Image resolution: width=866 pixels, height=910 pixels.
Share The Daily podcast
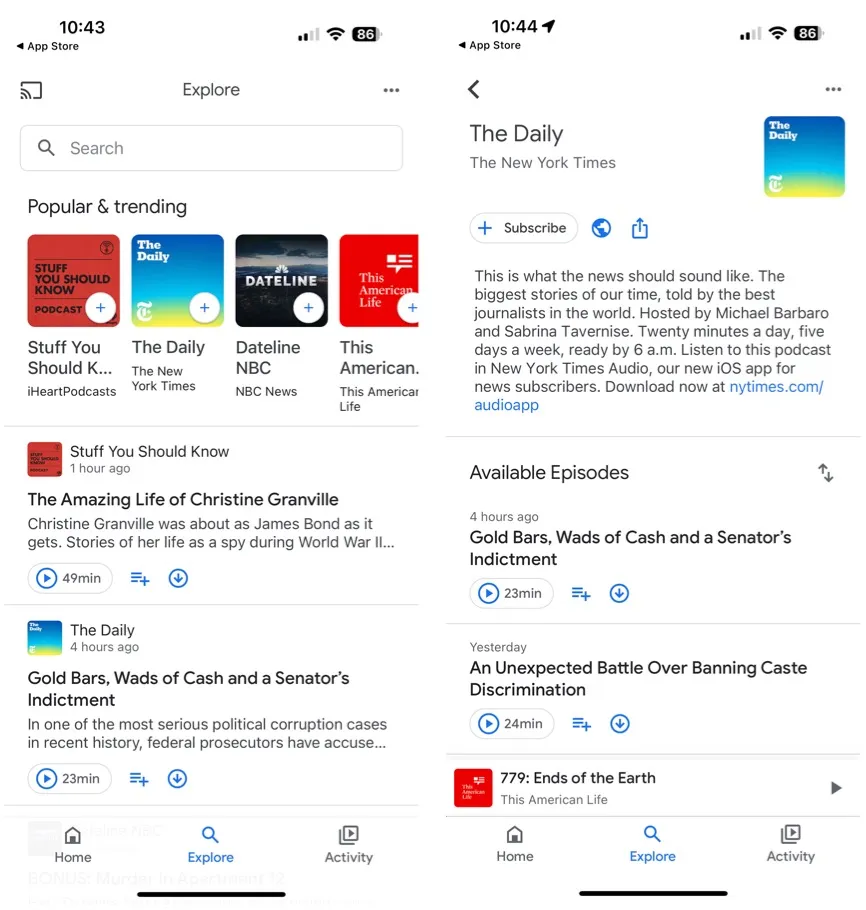coord(640,228)
